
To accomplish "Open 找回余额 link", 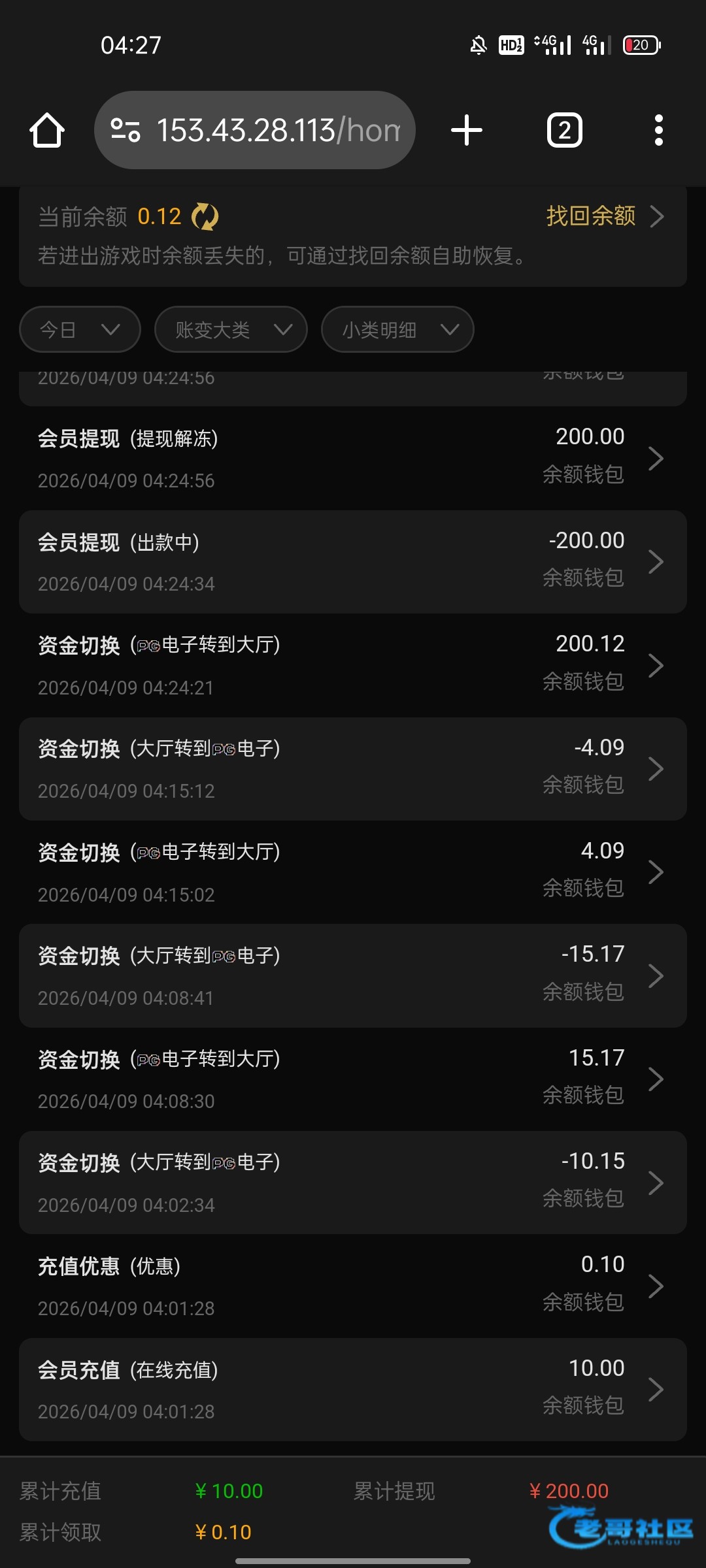I will (x=605, y=216).
